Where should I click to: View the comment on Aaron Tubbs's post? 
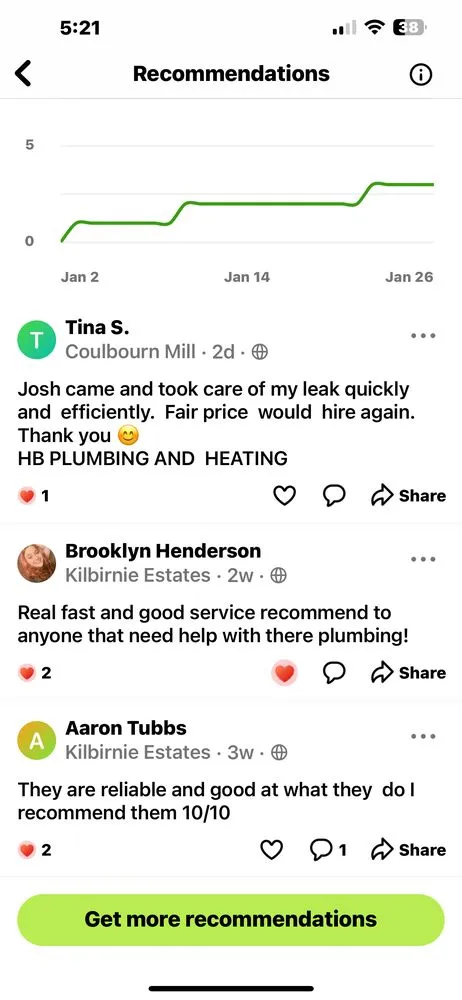[x=328, y=849]
